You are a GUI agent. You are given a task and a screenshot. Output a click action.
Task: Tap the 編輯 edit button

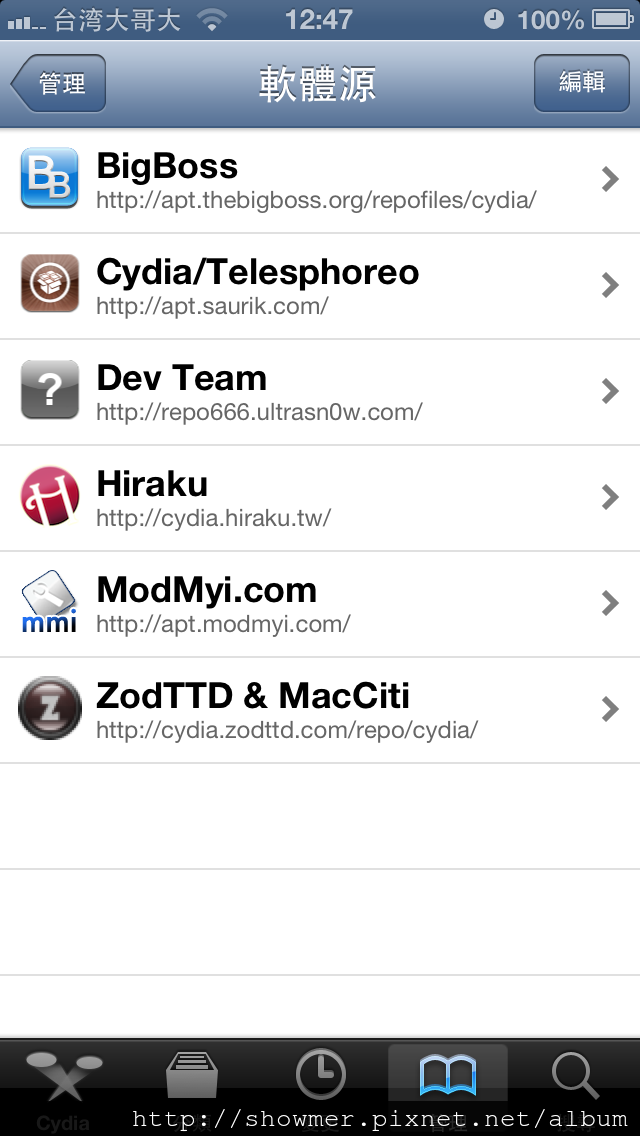click(x=581, y=83)
